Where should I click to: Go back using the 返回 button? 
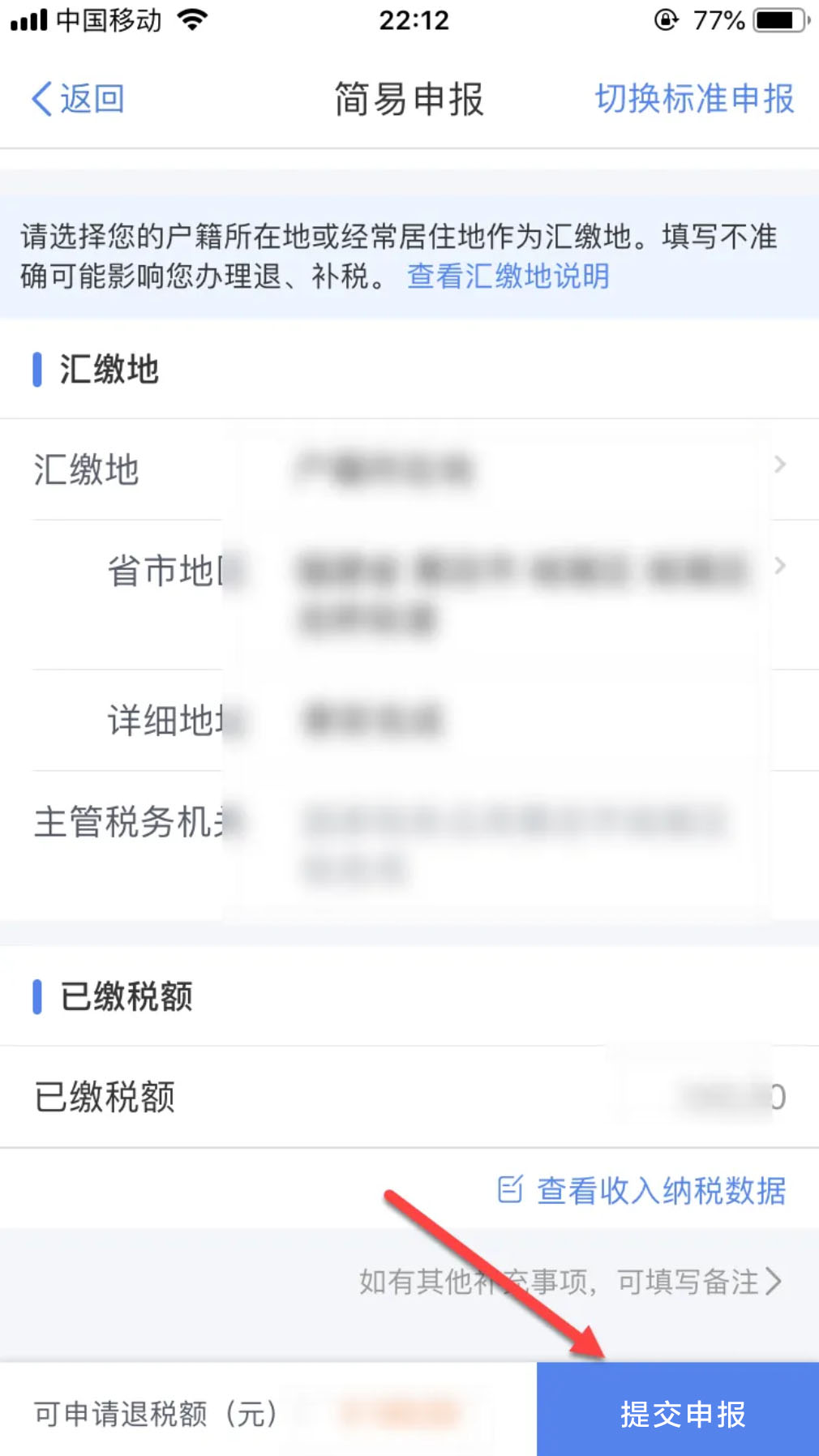tap(78, 99)
